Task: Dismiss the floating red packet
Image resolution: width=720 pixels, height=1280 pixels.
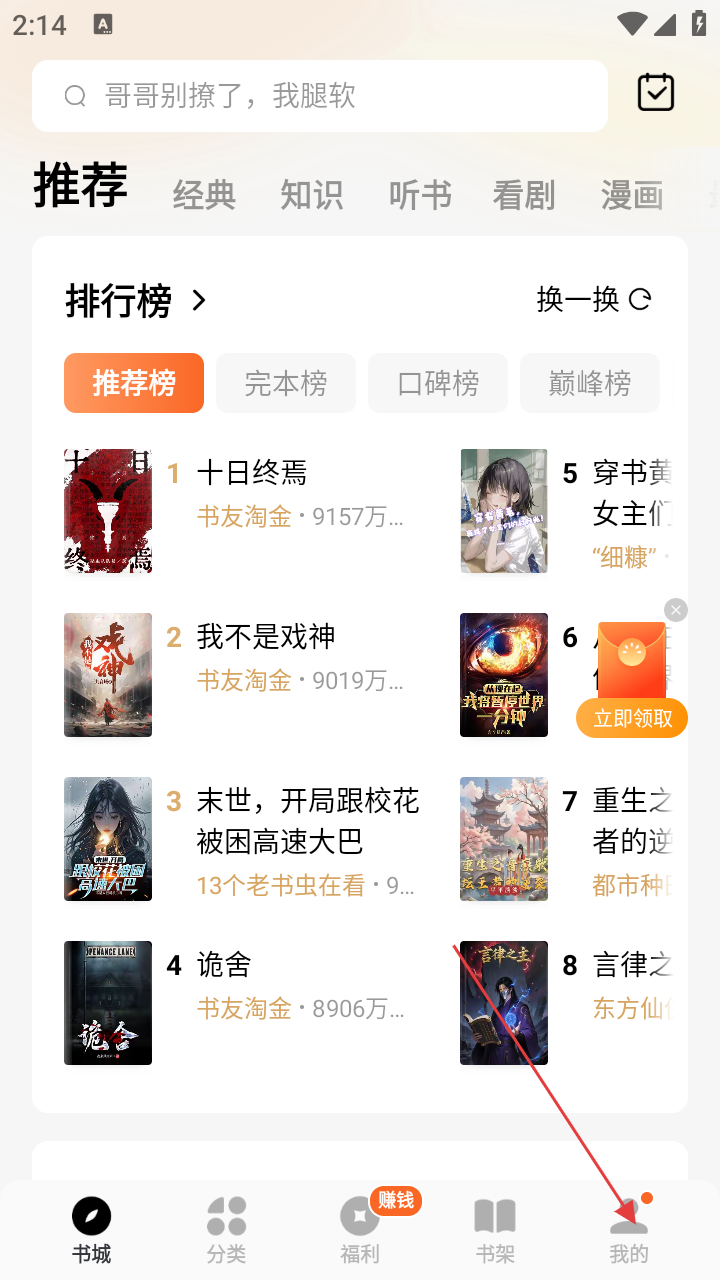Action: coord(676,610)
